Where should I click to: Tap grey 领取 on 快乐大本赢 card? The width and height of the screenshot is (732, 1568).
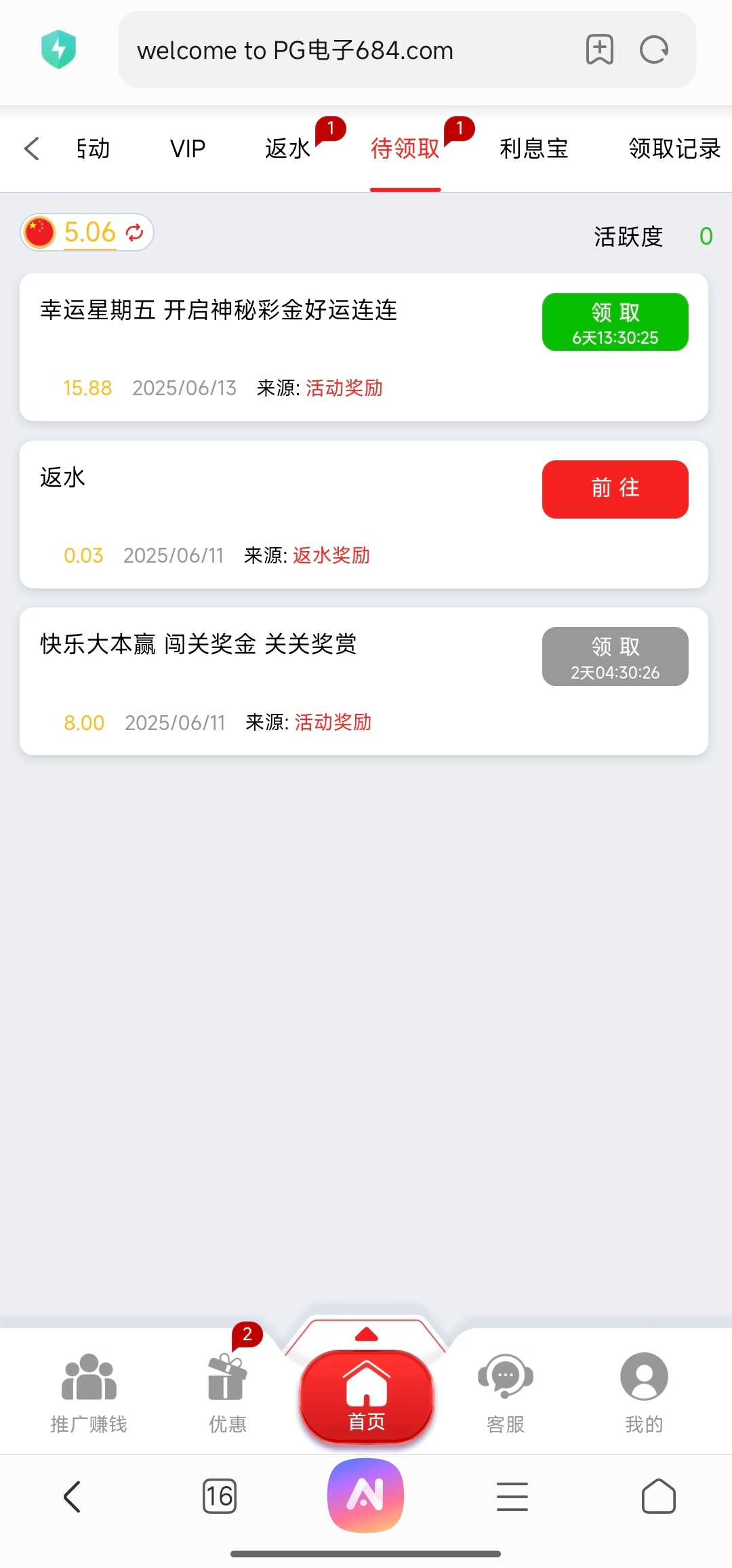[615, 656]
